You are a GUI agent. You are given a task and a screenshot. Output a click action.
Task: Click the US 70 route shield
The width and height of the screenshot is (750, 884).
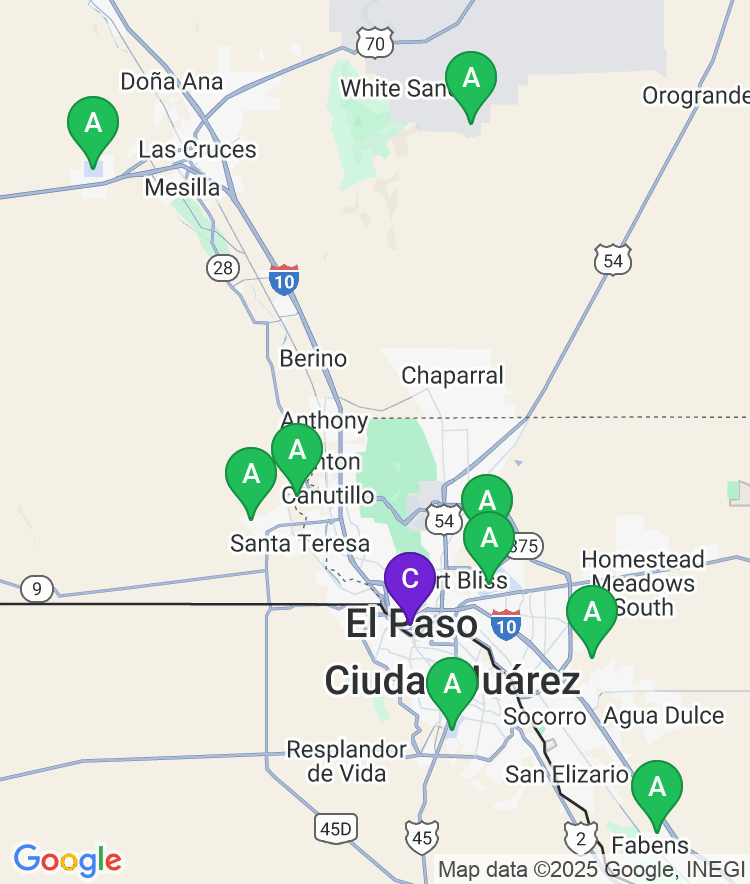pyautogui.click(x=375, y=43)
